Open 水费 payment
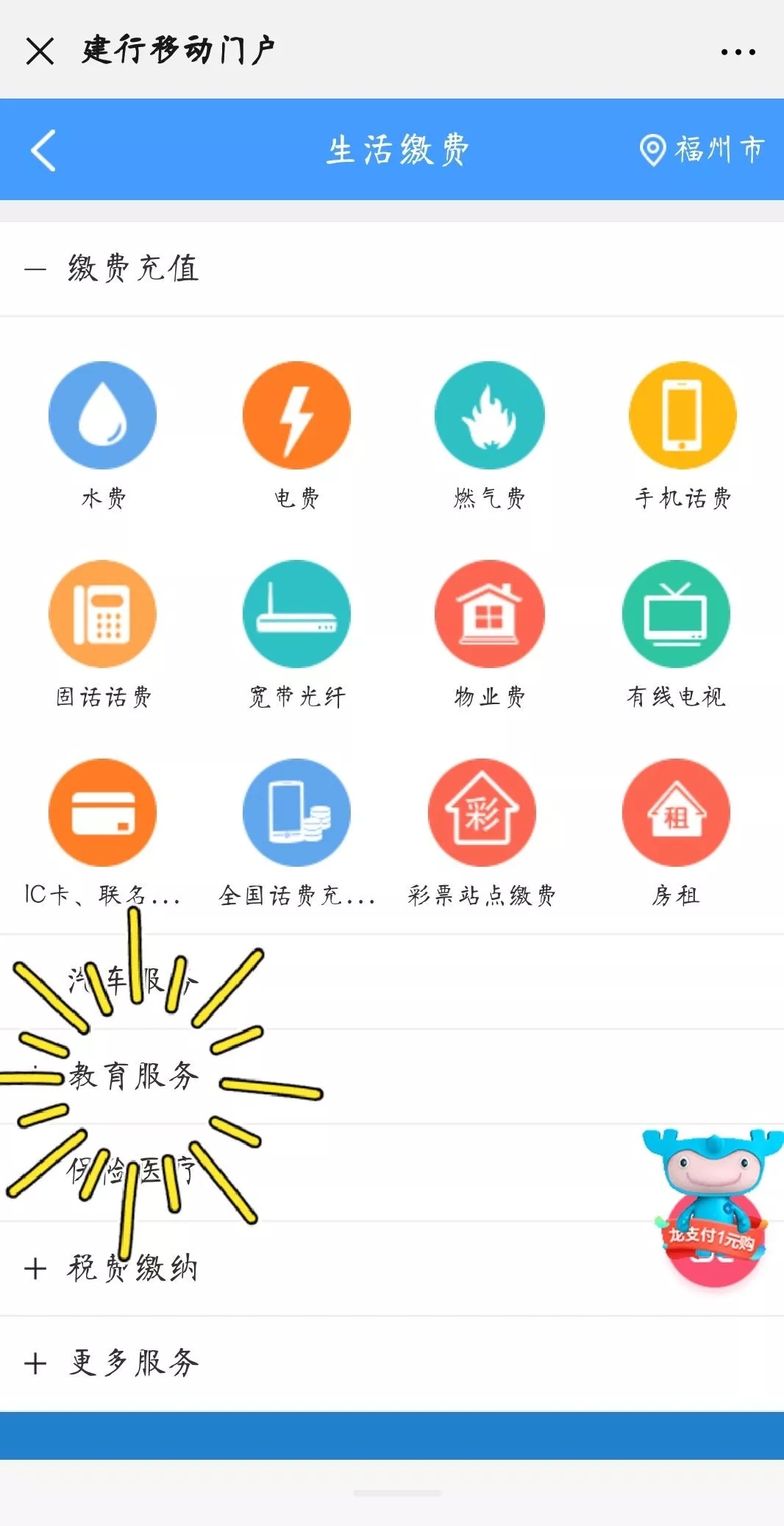The height and width of the screenshot is (1526, 784). point(103,416)
